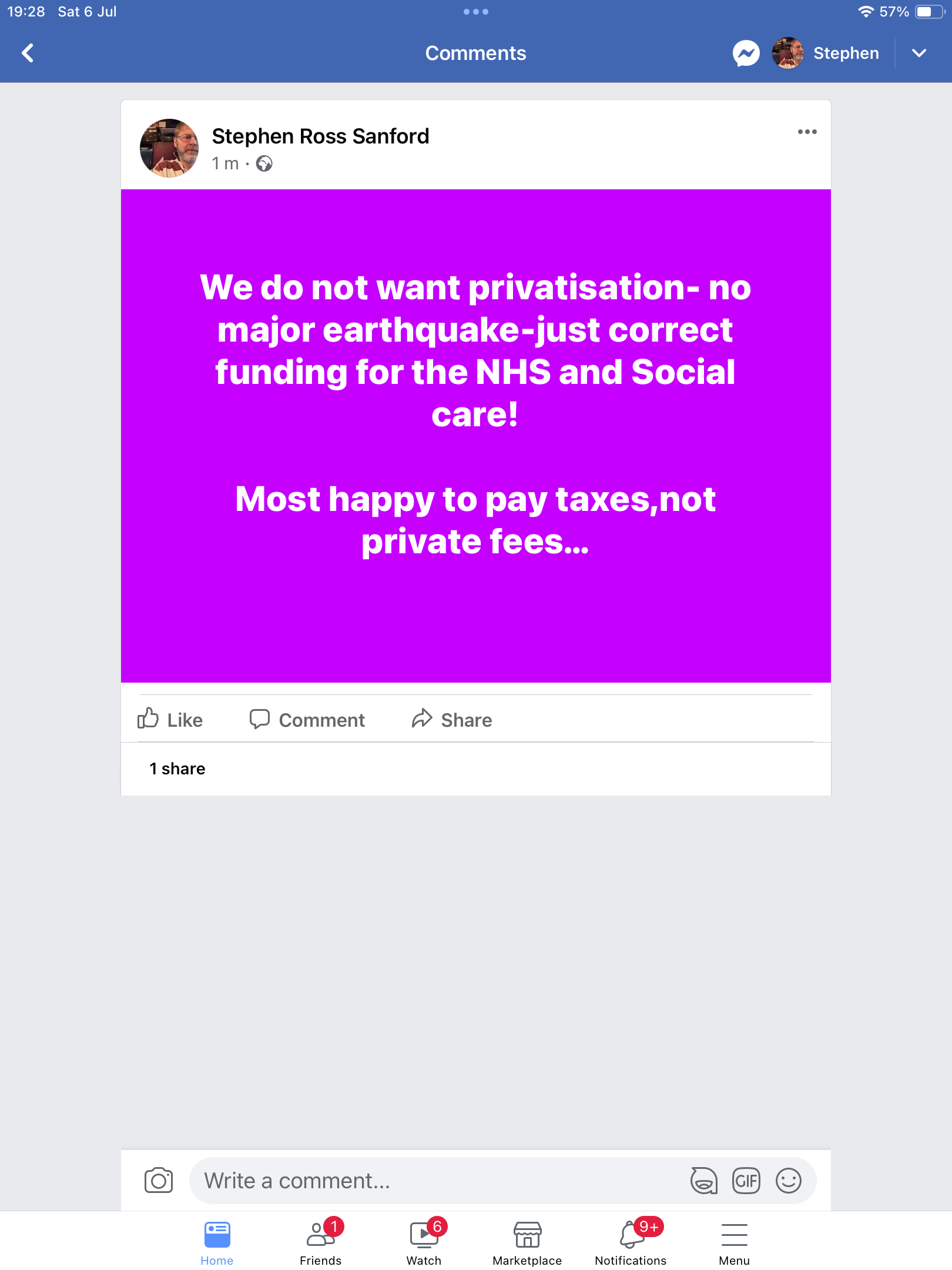This screenshot has height=1270, width=952.
Task: Focus the Write a comment field
Action: pyautogui.click(x=435, y=1180)
